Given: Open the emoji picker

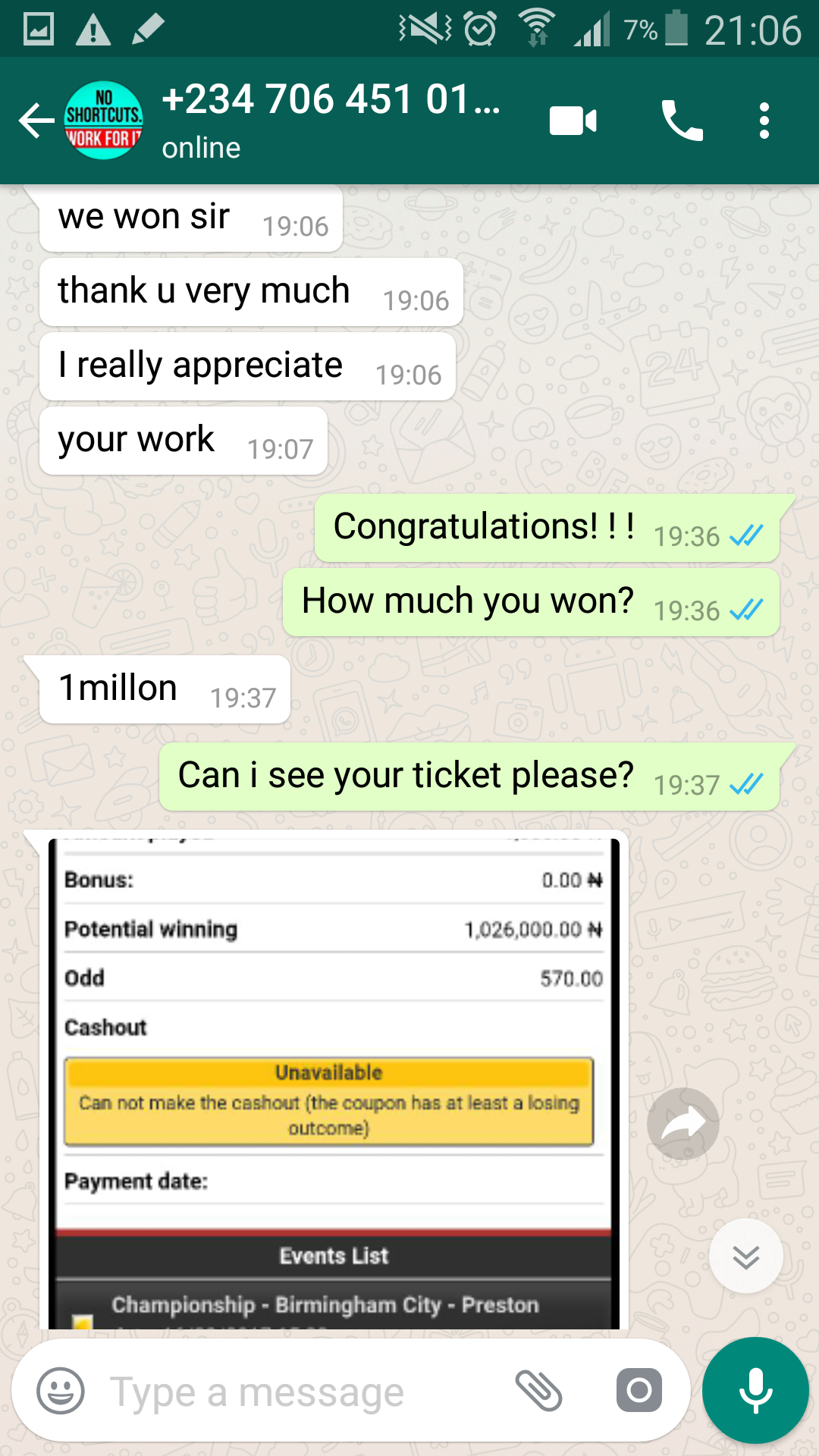Looking at the screenshot, I should click(61, 1391).
